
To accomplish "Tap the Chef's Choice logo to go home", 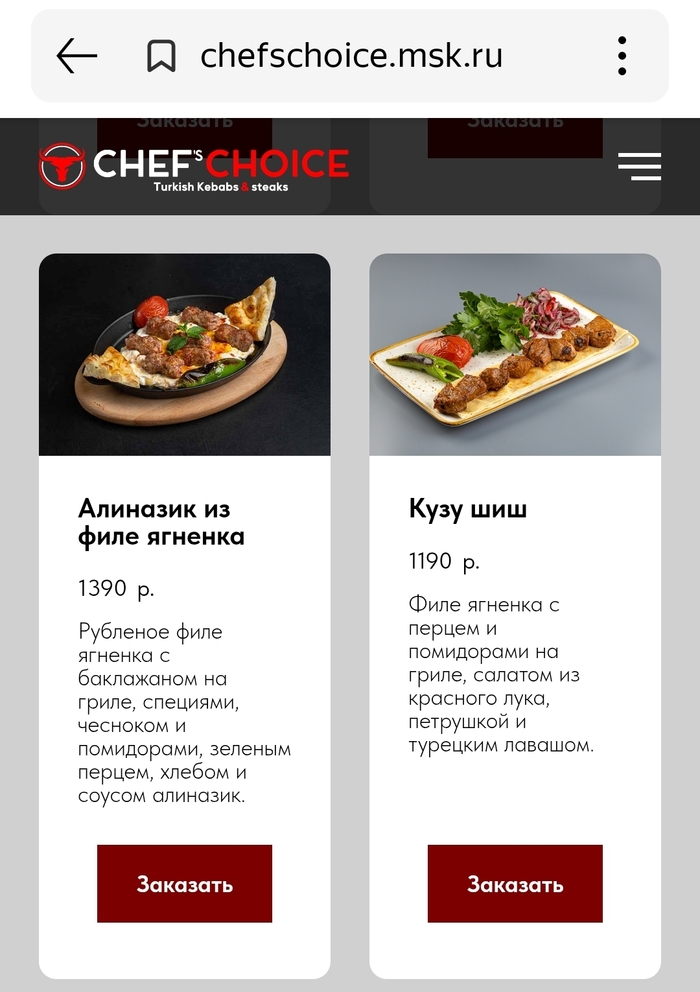I will 194,166.
